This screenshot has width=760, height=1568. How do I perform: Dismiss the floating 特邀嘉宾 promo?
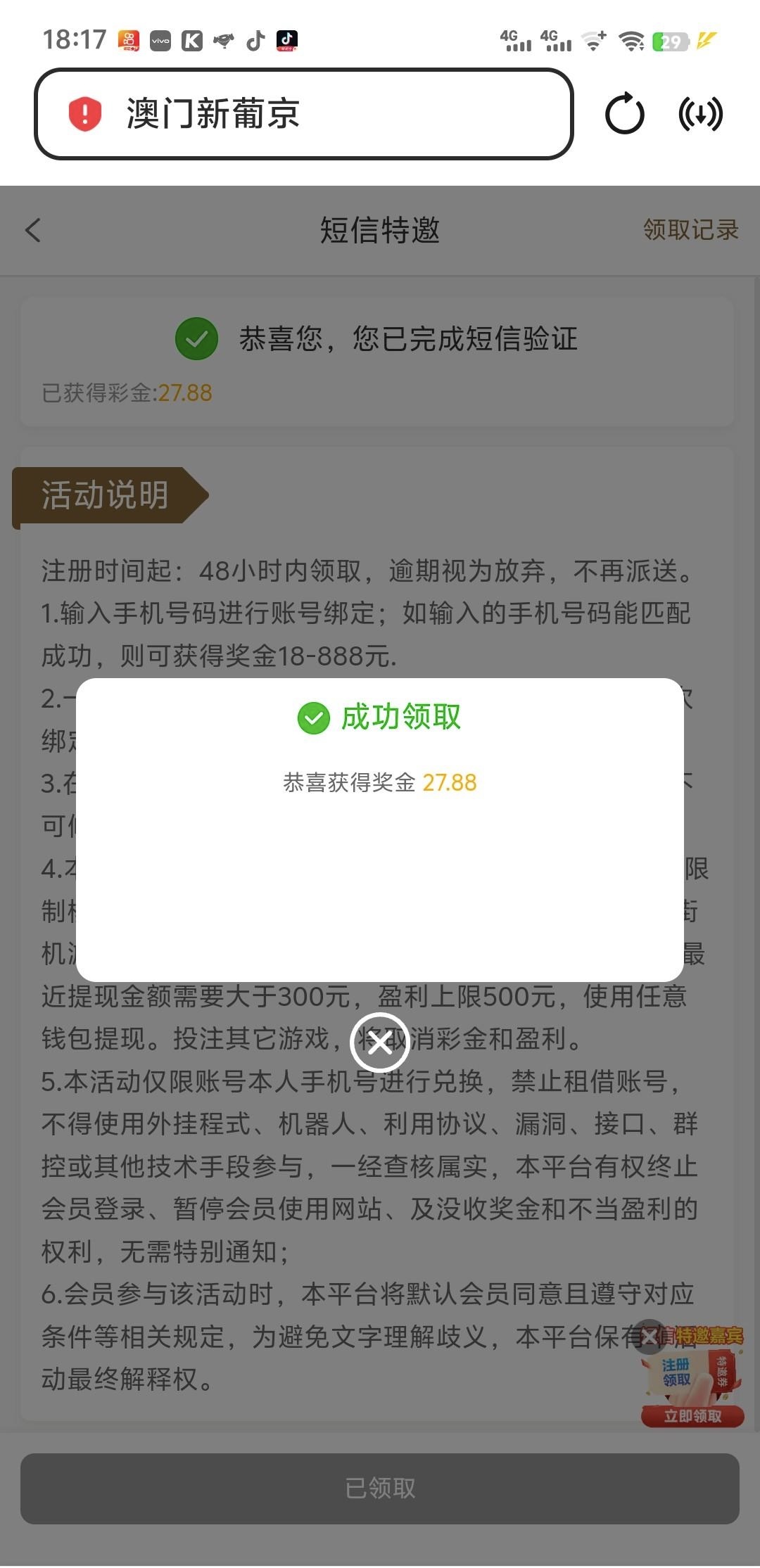[649, 1336]
